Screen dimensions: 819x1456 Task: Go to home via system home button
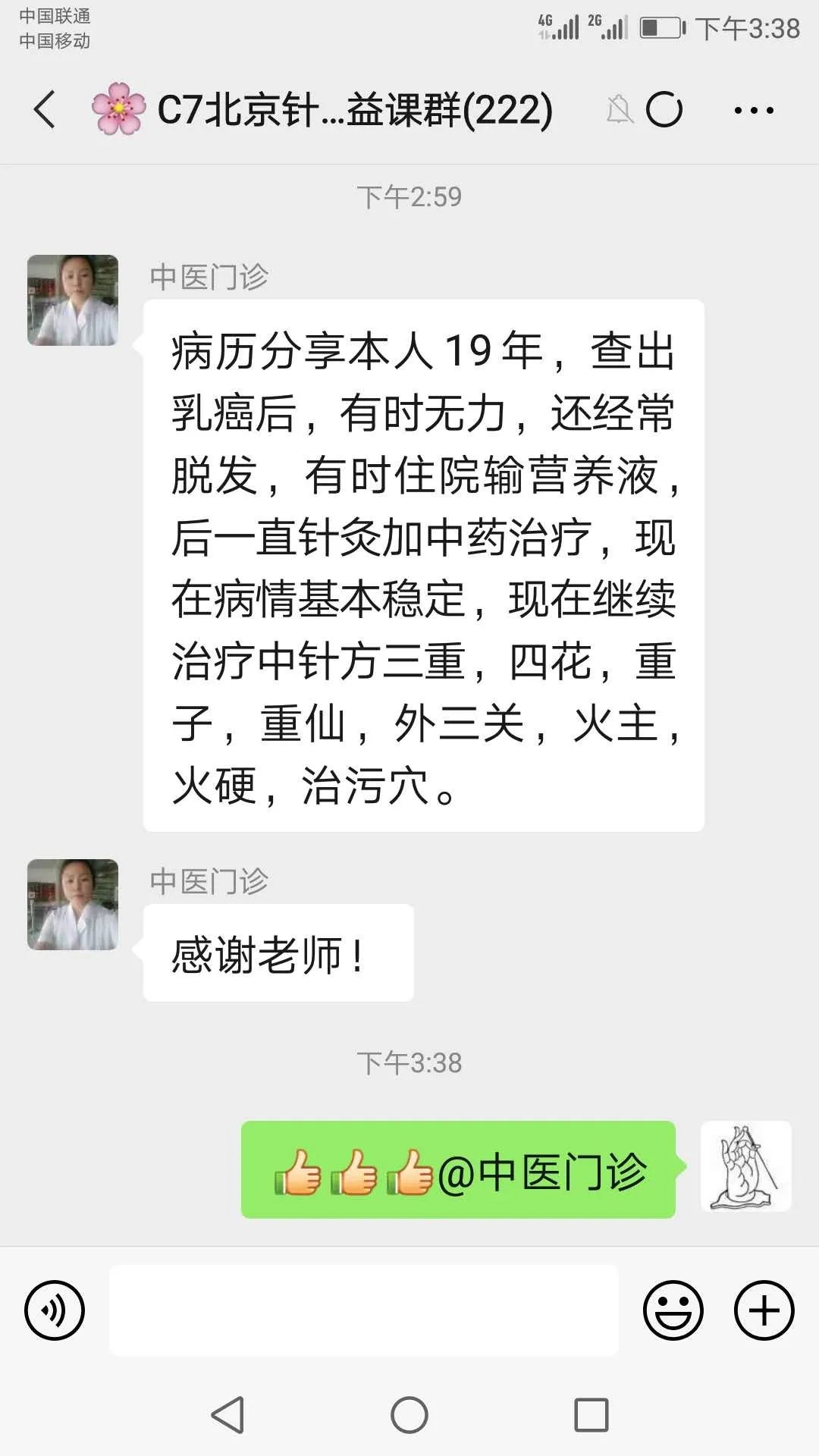pos(409,1415)
